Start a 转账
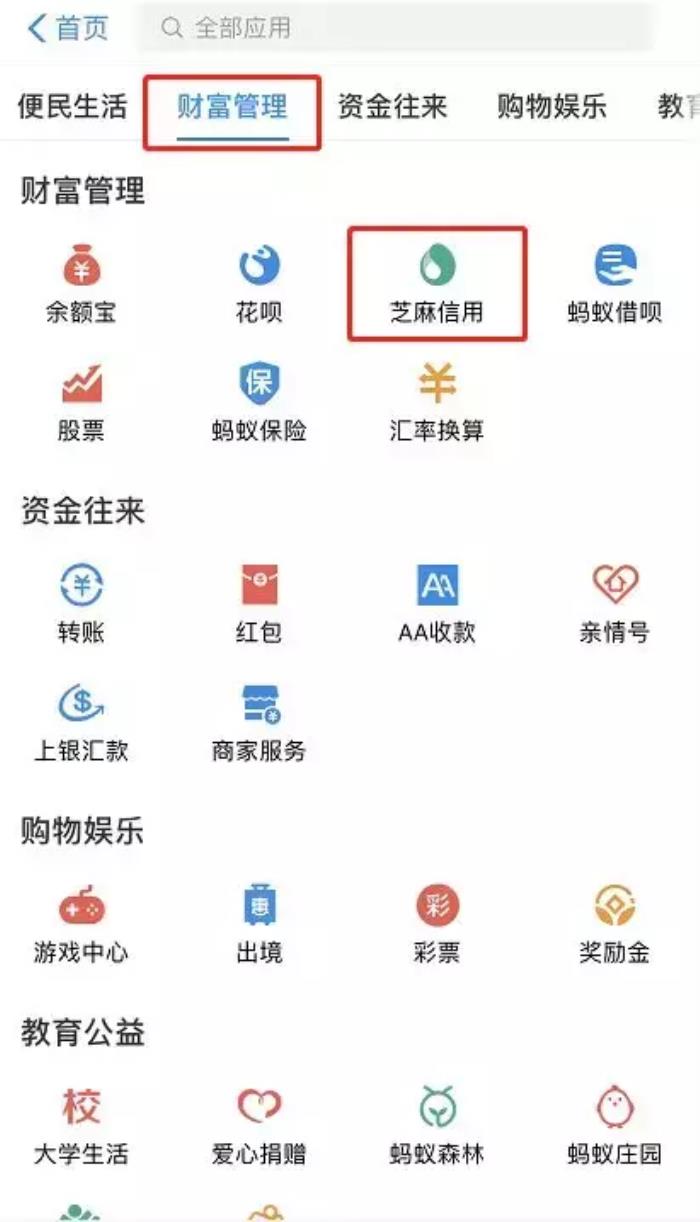 tap(81, 603)
